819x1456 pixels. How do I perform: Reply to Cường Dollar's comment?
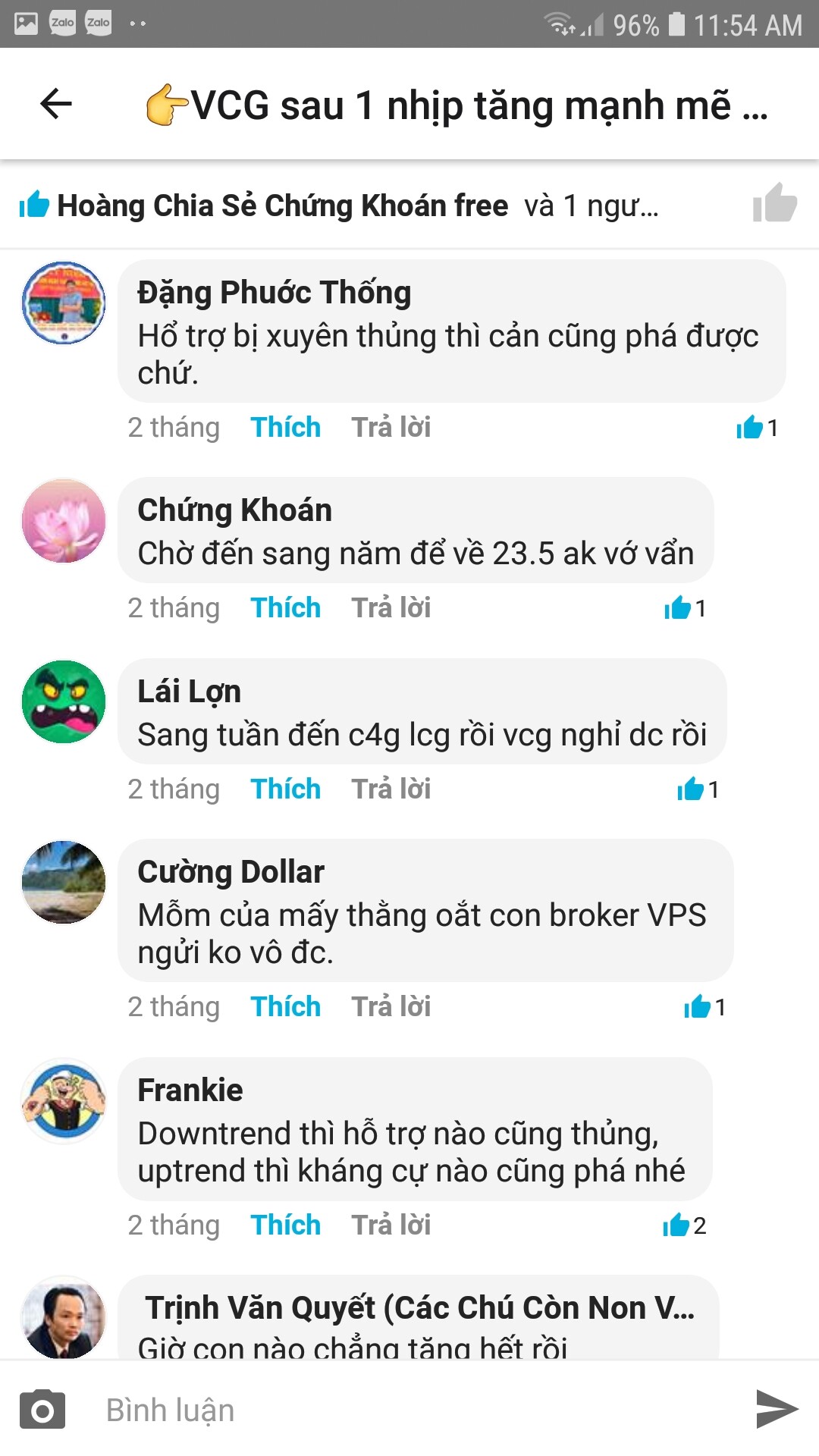pos(391,1006)
